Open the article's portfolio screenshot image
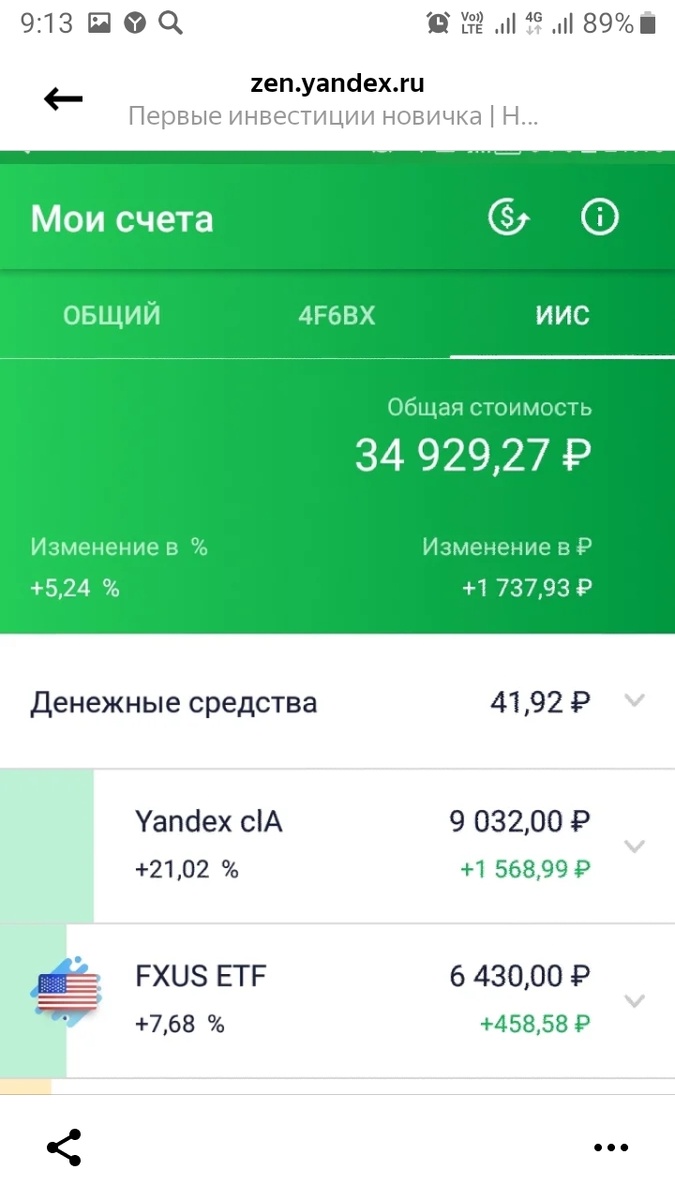Screen dimensions: 675x1200 point(337,620)
